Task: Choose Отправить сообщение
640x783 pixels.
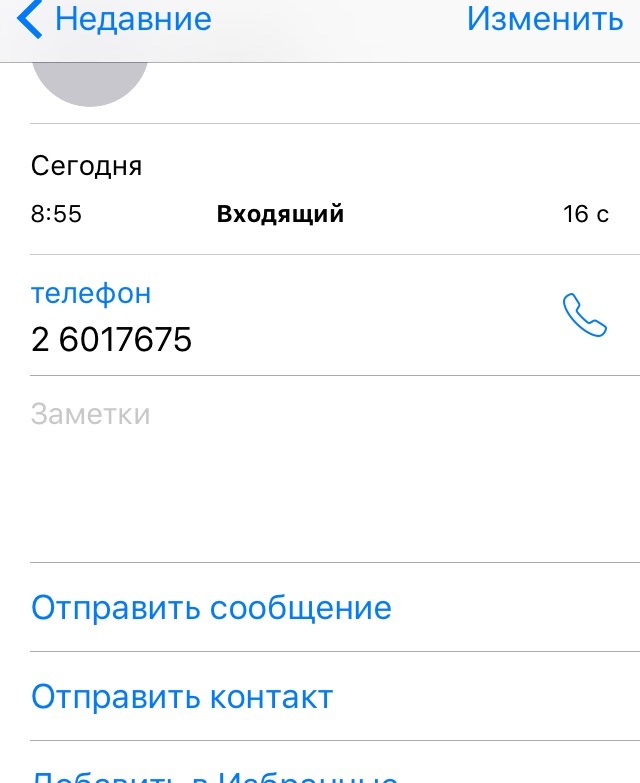Action: pos(212,608)
